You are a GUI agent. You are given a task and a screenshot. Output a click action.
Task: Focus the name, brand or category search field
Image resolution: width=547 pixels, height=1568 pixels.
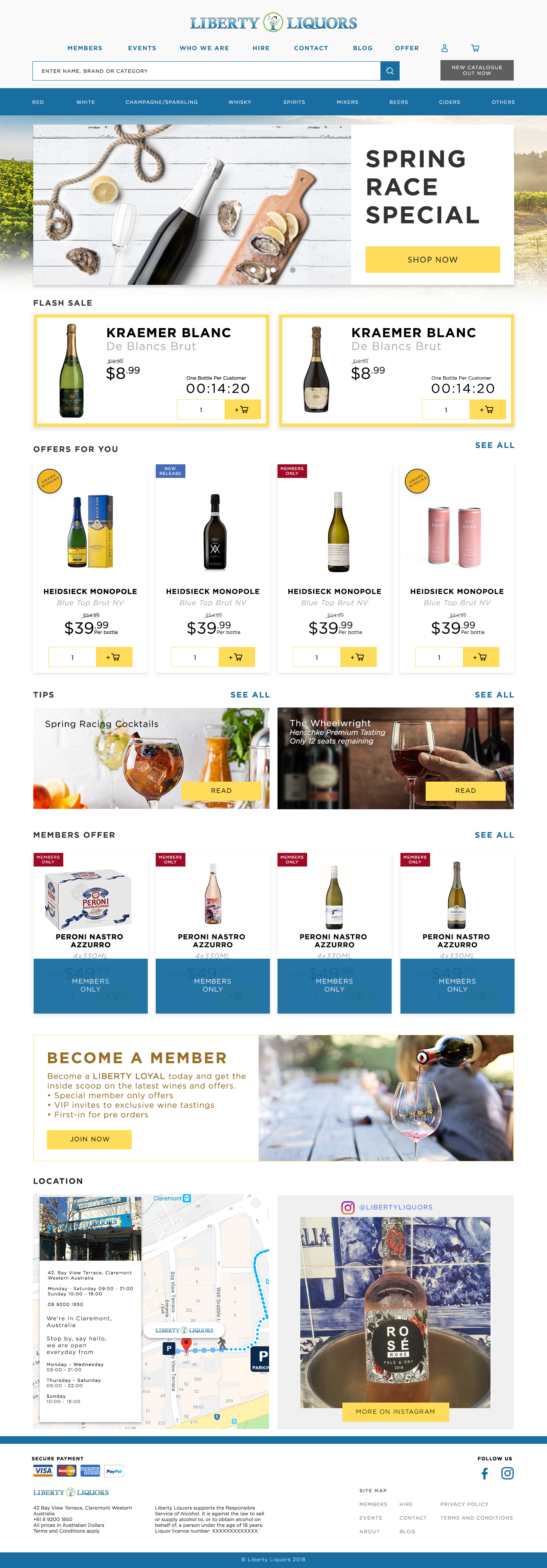tap(206, 71)
